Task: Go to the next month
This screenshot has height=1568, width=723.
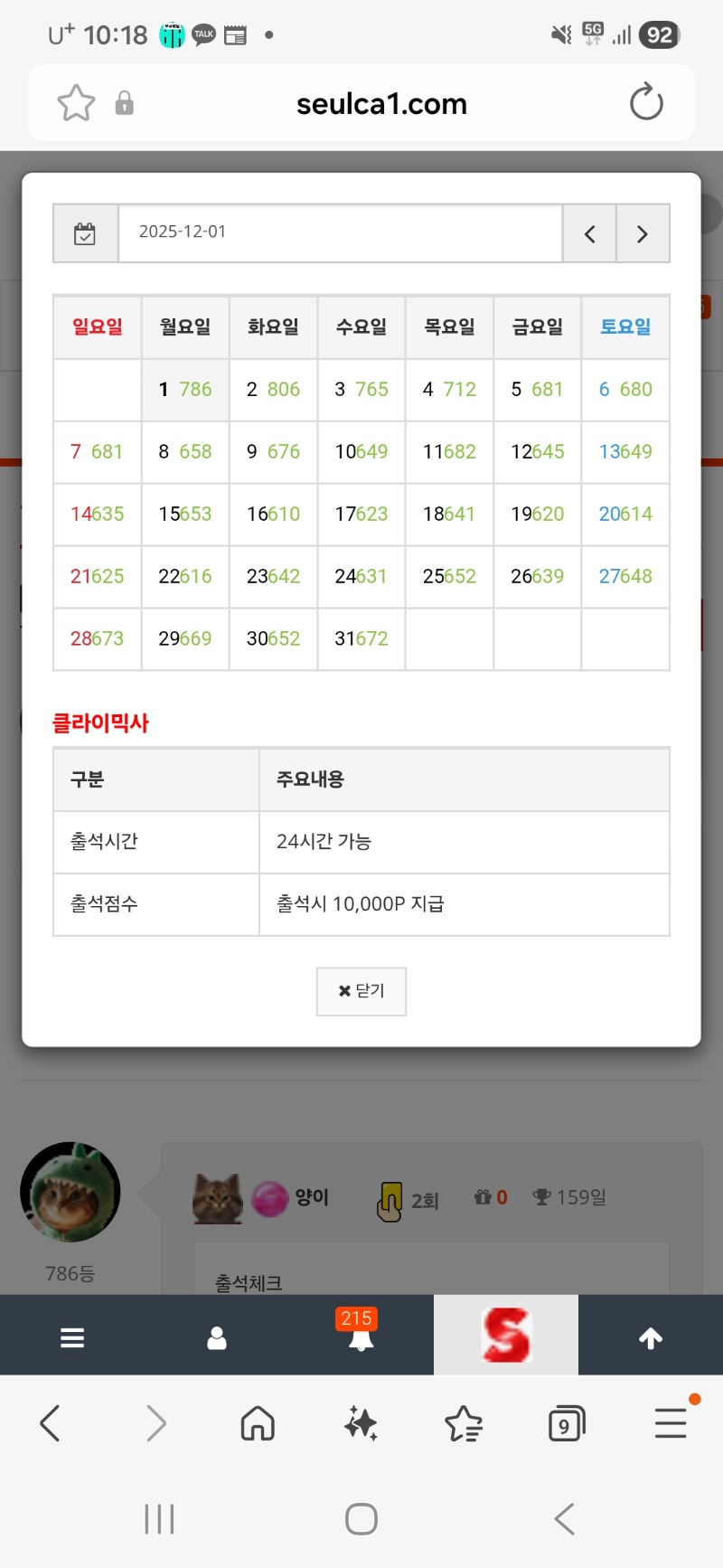Action: tap(643, 234)
